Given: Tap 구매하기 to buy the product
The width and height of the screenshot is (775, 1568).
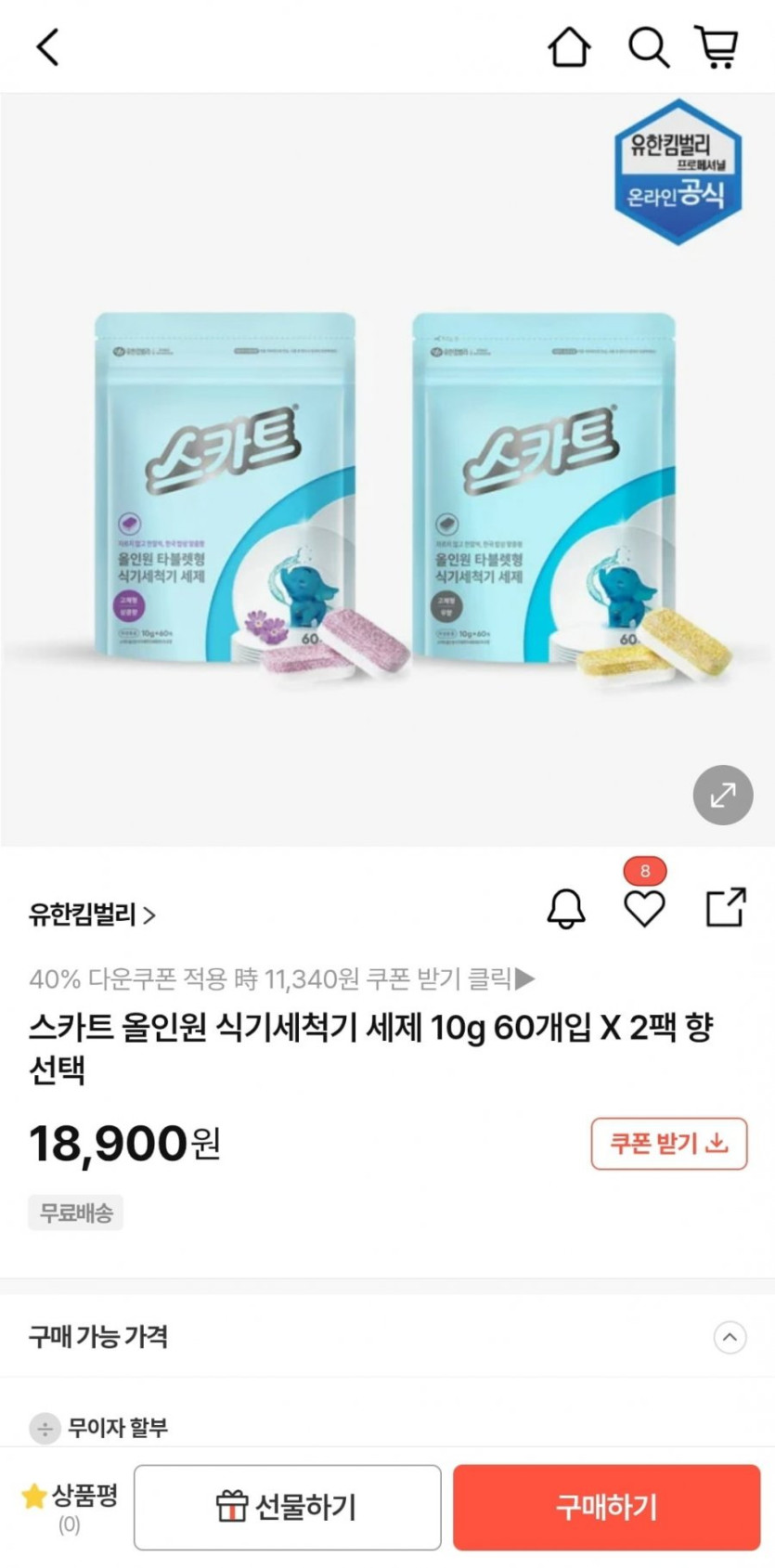Looking at the screenshot, I should pyautogui.click(x=606, y=1507).
